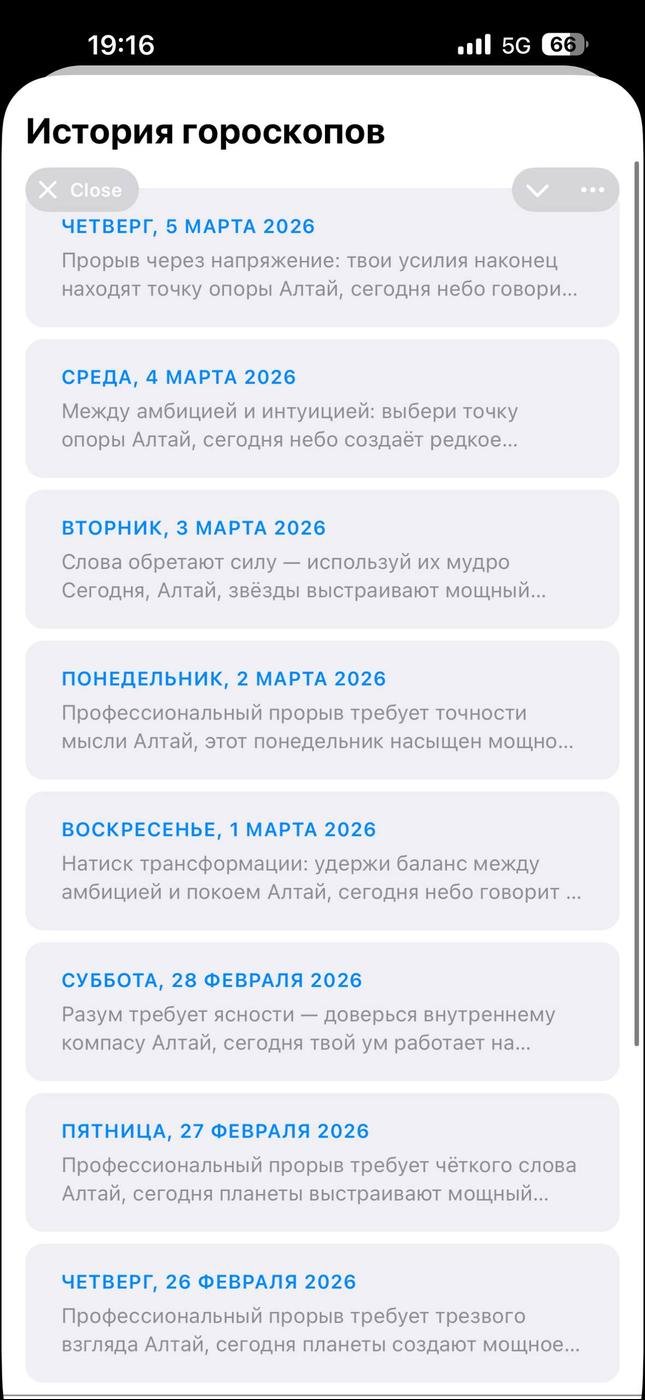Open horoscope for Воскресенье, 1 марта 2026
This screenshot has height=1400, width=645.
point(322,861)
